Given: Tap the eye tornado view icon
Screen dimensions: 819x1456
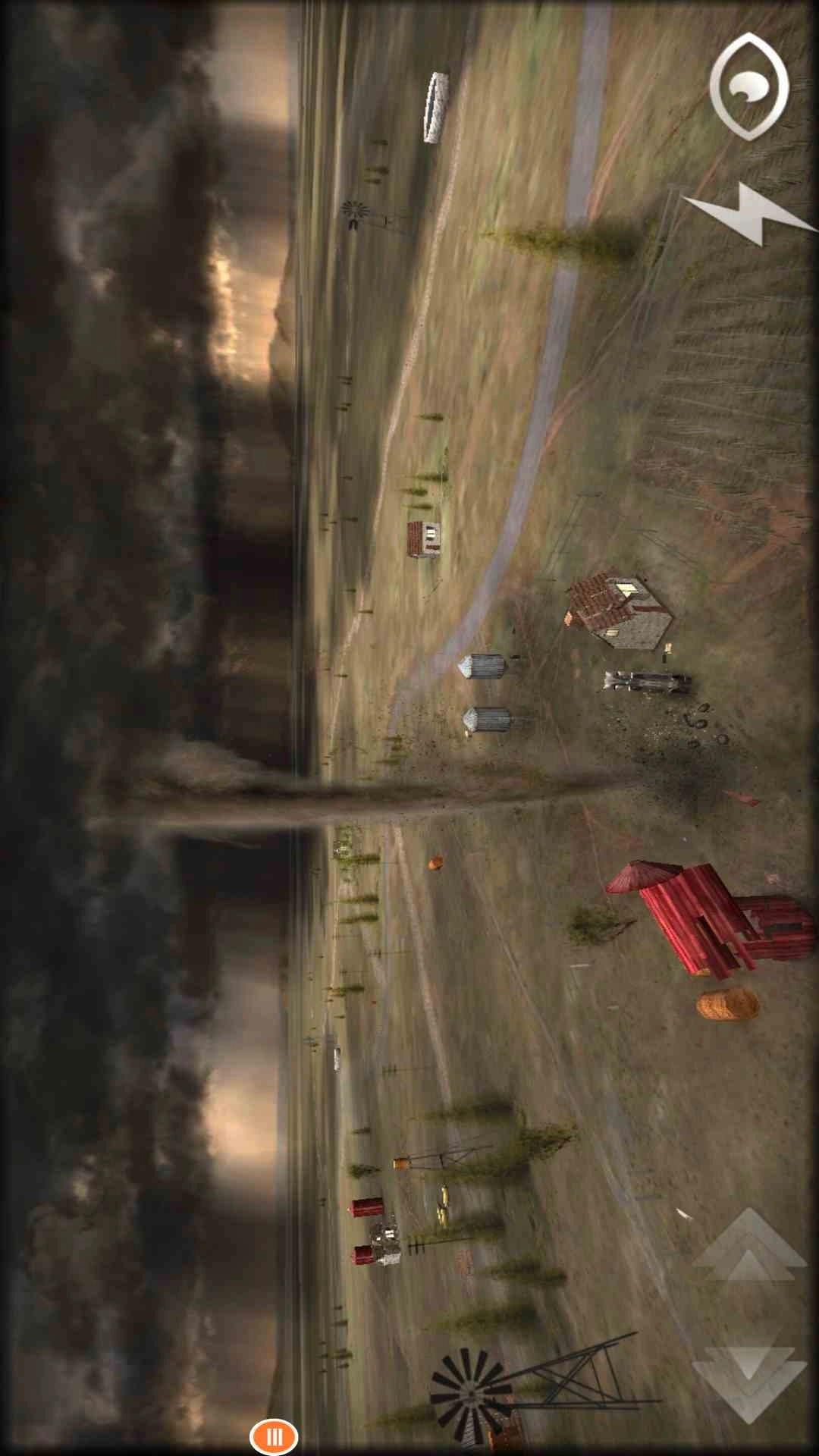Looking at the screenshot, I should [x=748, y=86].
